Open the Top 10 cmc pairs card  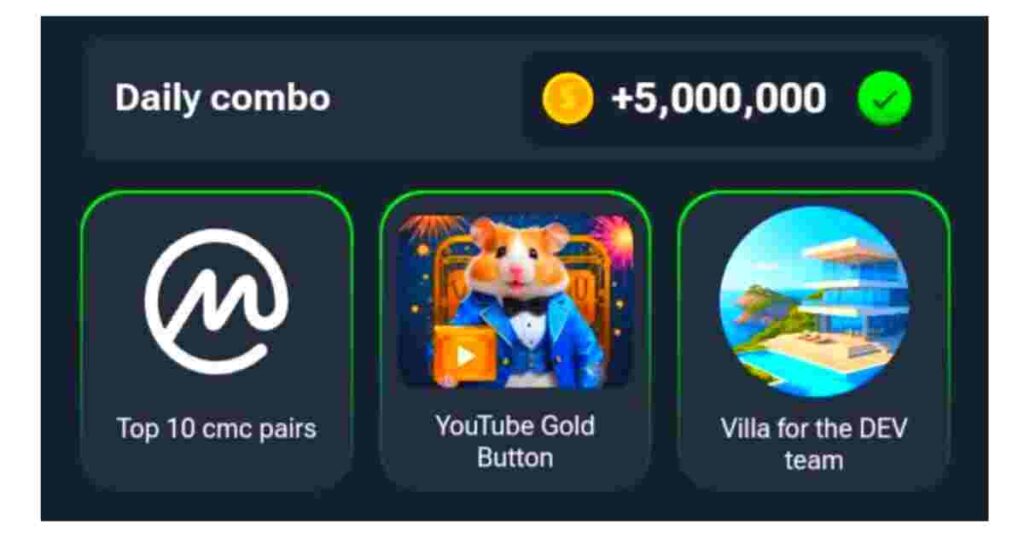(216, 340)
